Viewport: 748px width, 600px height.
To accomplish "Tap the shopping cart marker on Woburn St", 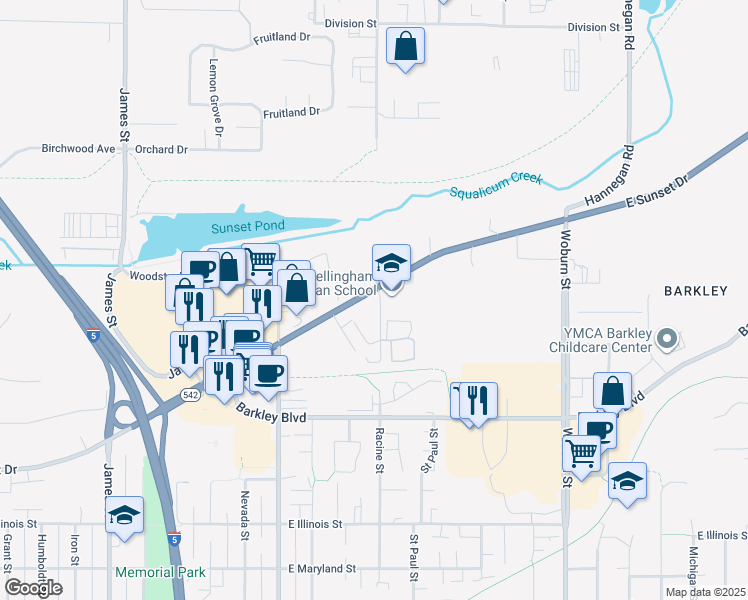I will pyautogui.click(x=582, y=453).
